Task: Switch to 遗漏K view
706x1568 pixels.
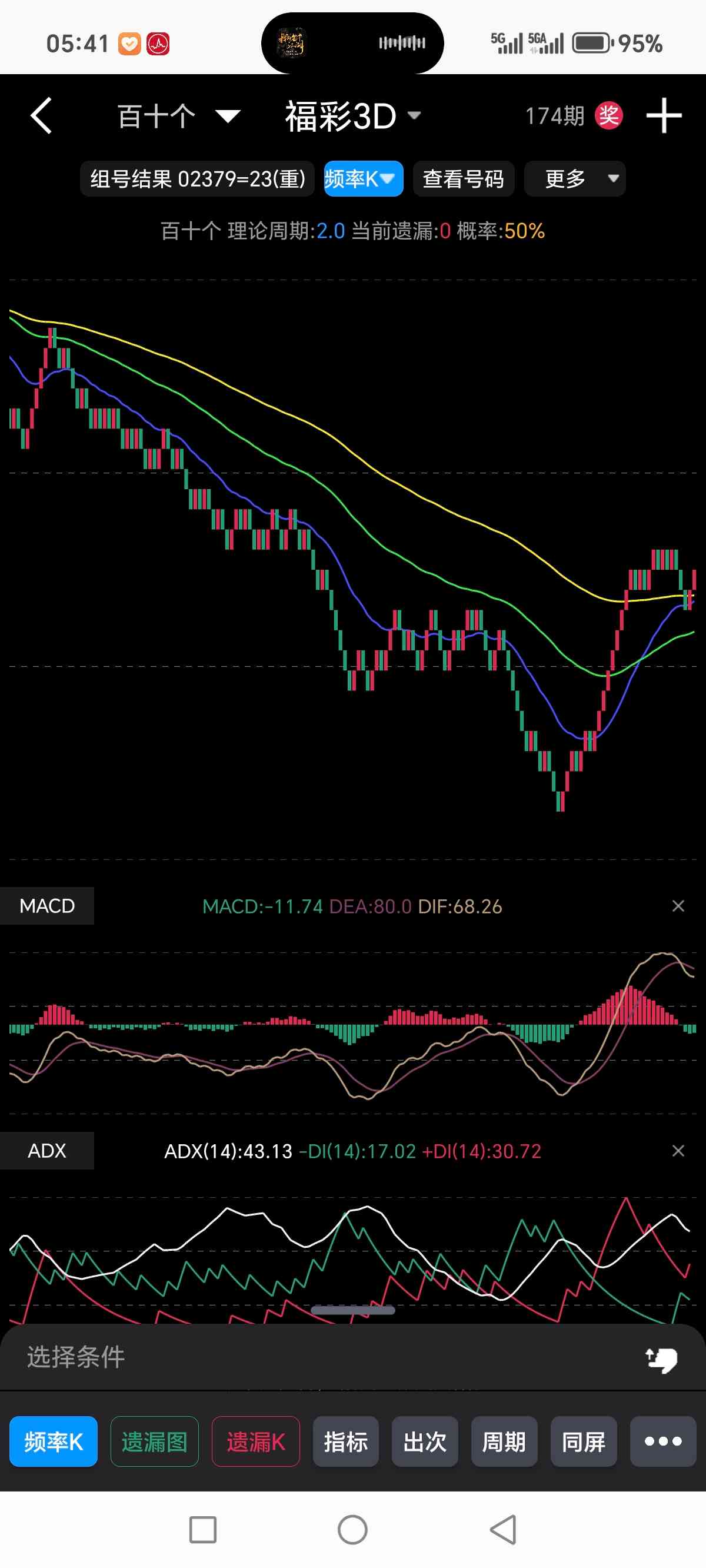Action: (x=255, y=1441)
